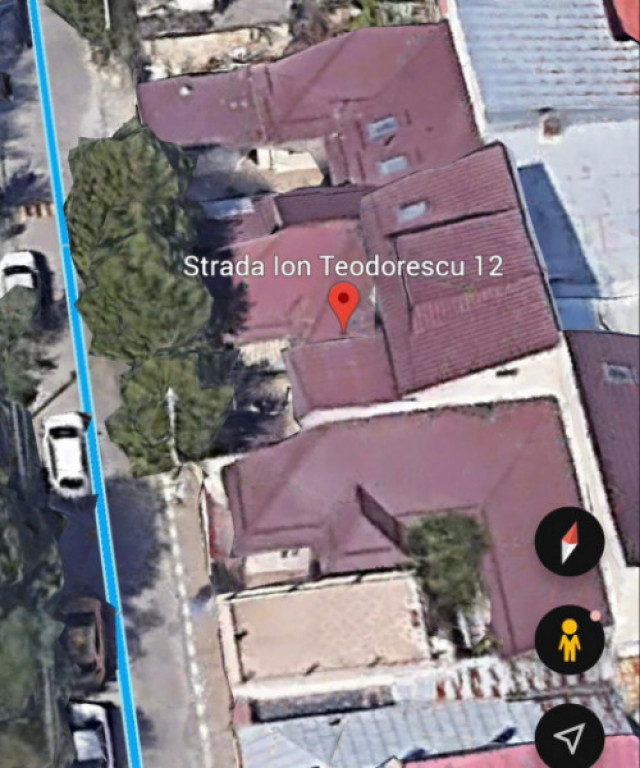The image size is (640, 768).
Task: Tap the compass to reset orientation
Action: pyautogui.click(x=569, y=542)
